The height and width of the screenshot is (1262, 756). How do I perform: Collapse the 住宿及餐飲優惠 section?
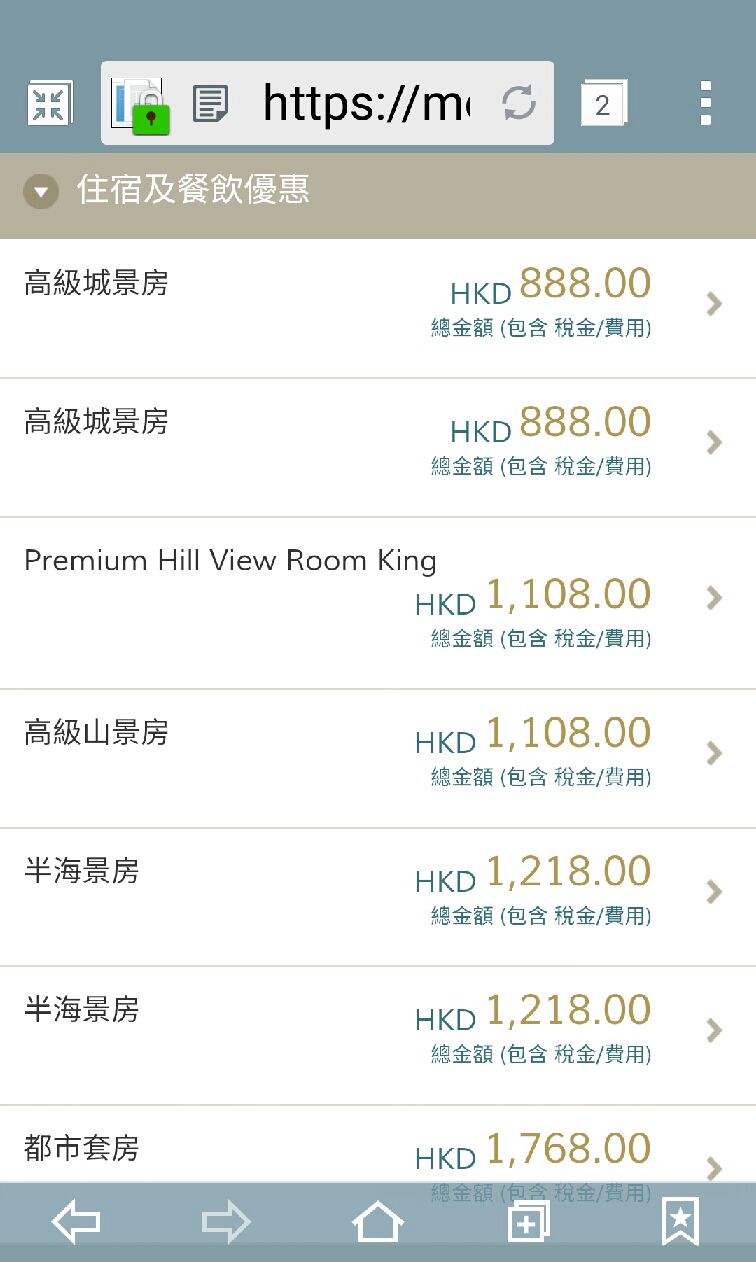click(41, 191)
